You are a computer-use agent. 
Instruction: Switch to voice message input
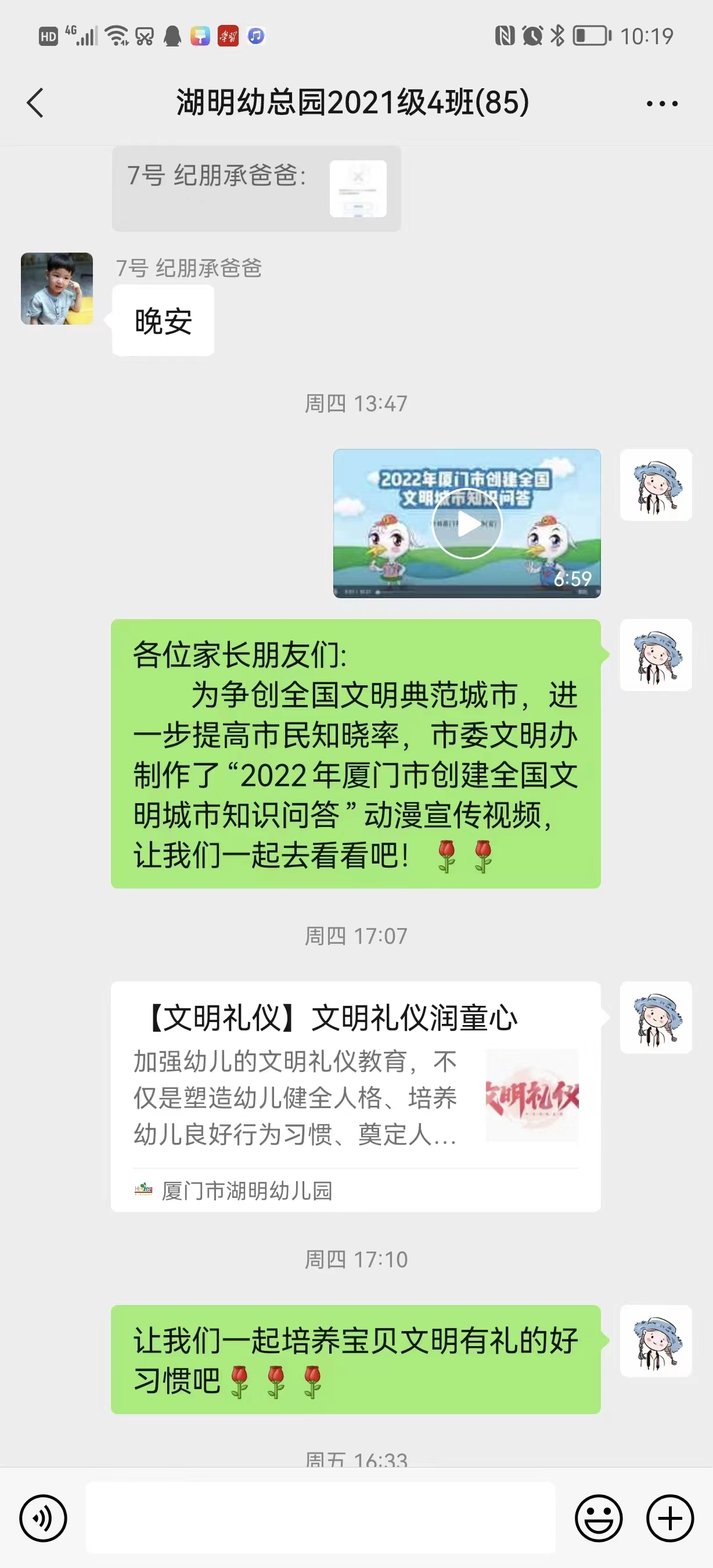[43, 1518]
